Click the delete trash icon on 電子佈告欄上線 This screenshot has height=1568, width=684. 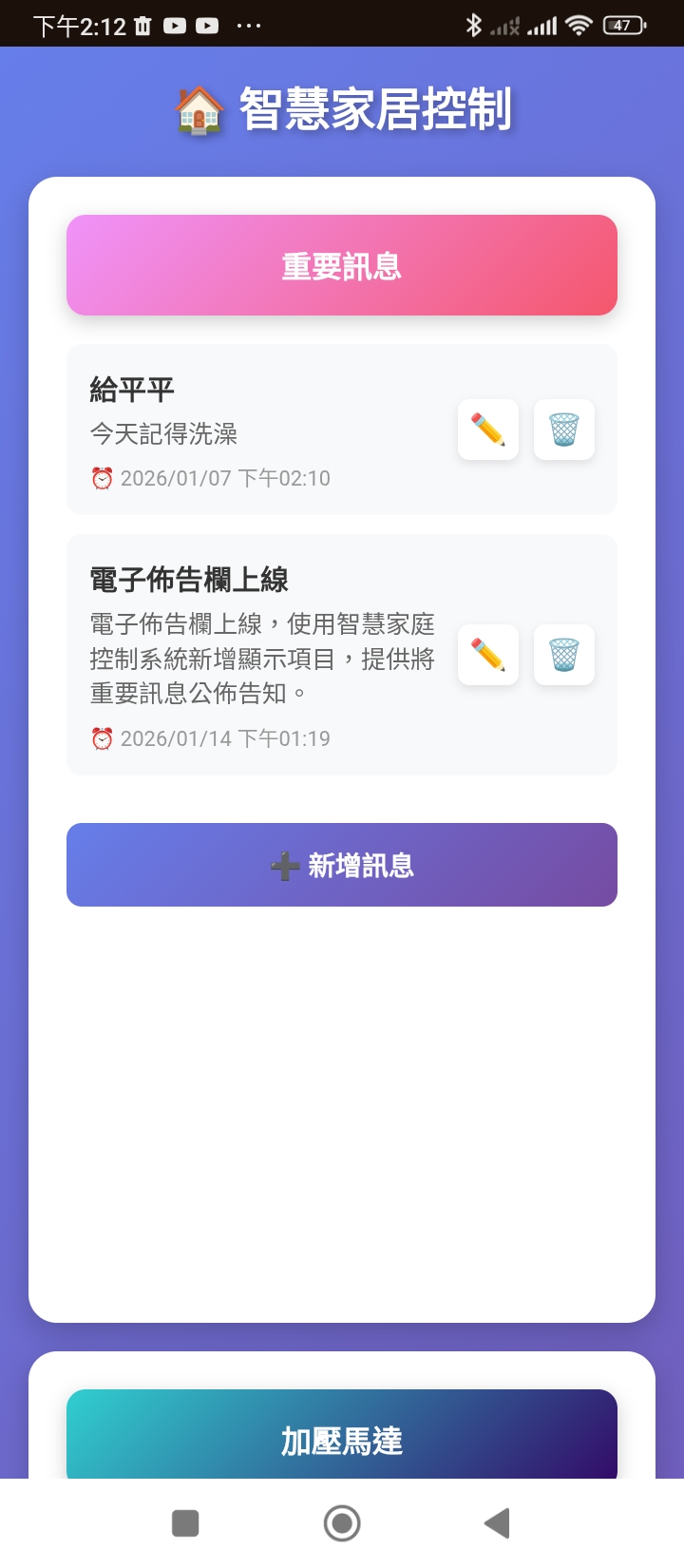[x=563, y=655]
